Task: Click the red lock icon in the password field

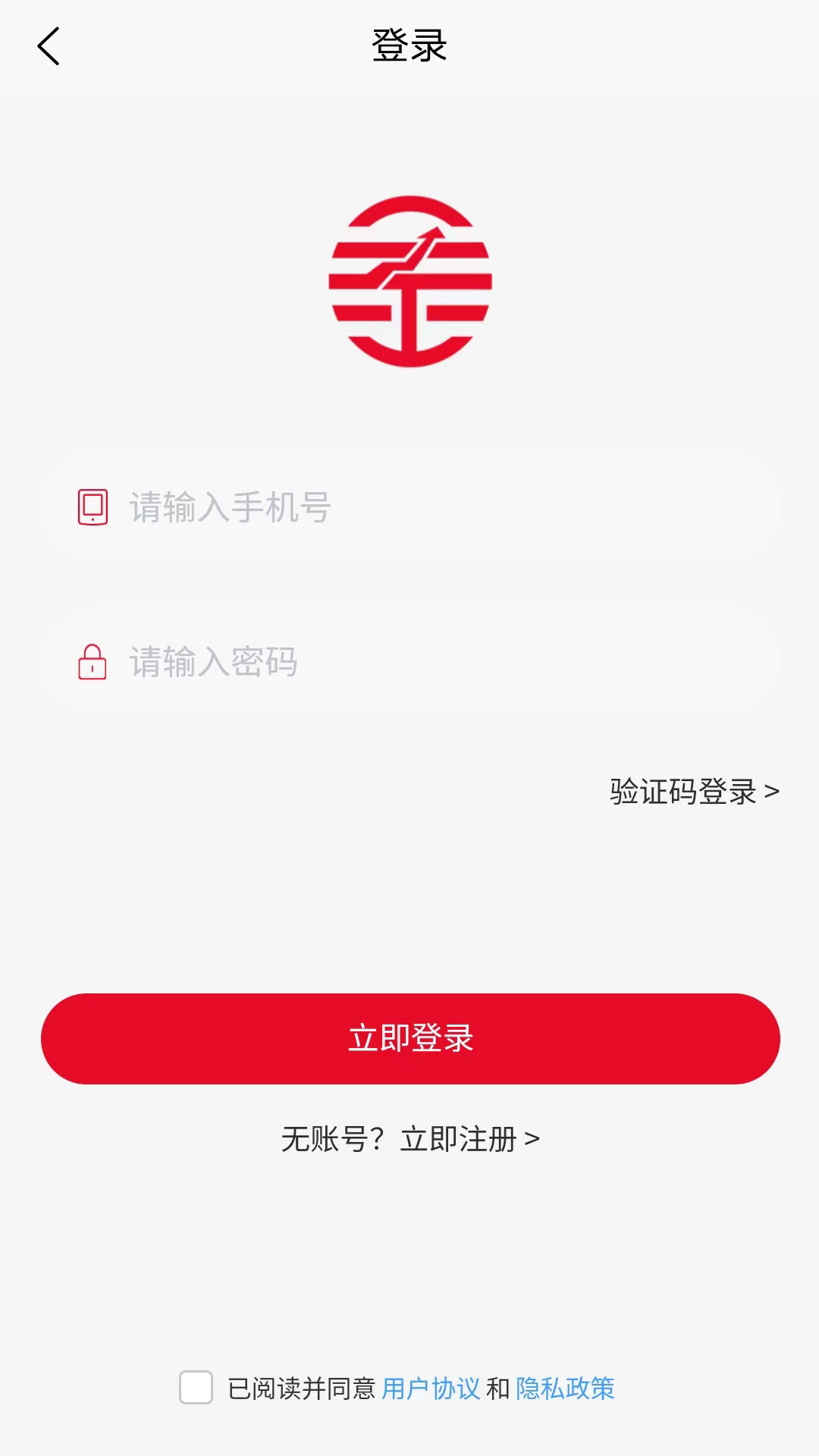Action: coord(93,663)
